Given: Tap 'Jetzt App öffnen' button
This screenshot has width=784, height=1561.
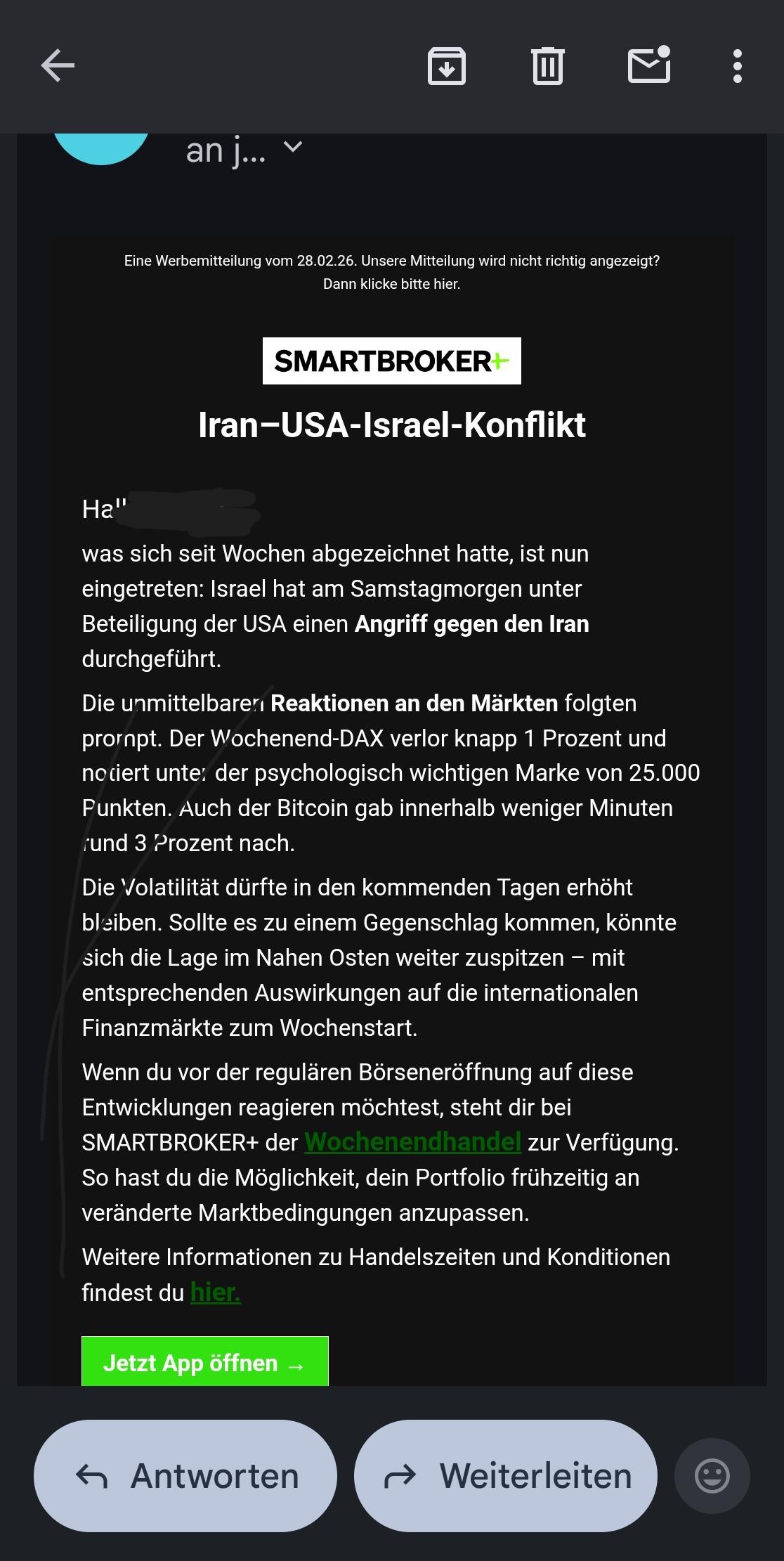Looking at the screenshot, I should point(204,1362).
